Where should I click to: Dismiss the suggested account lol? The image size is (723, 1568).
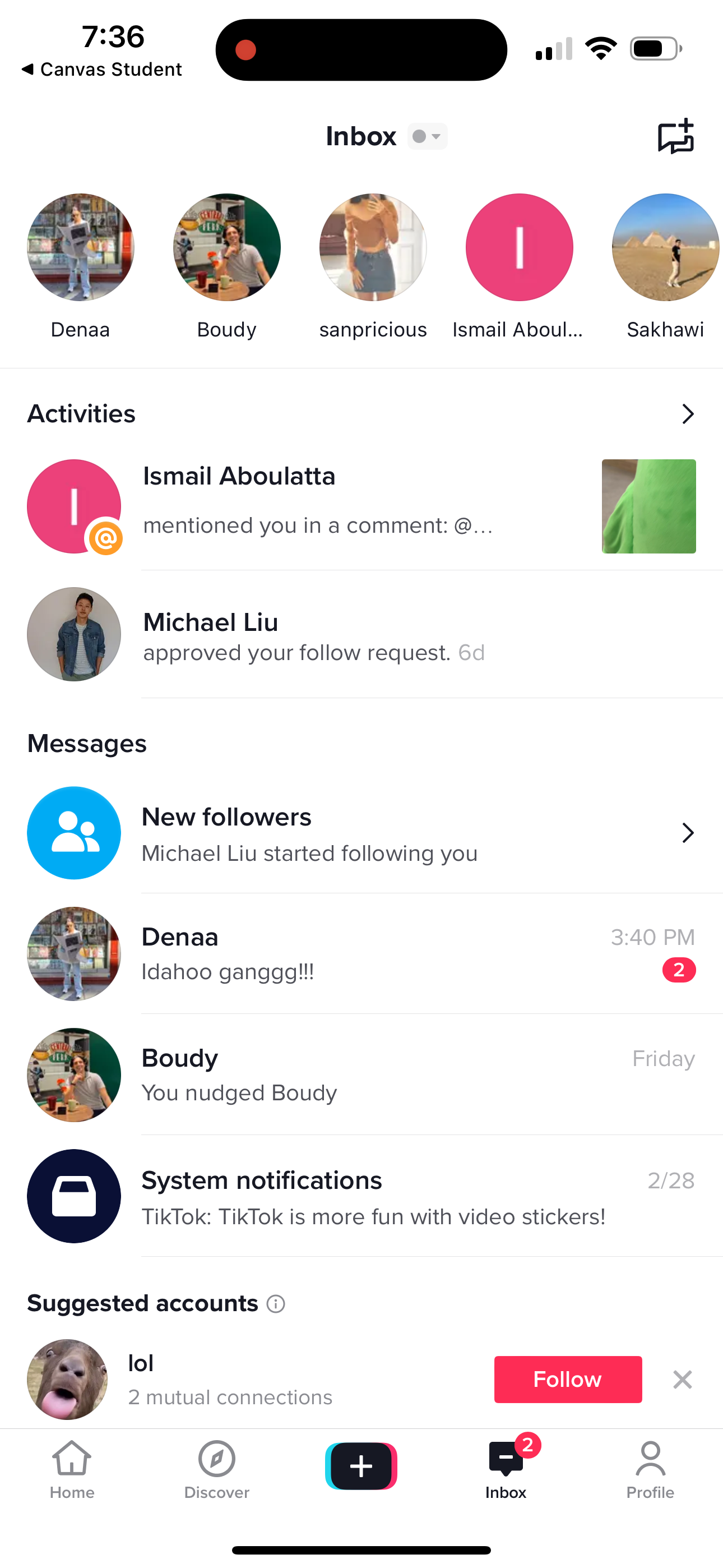coord(682,1380)
